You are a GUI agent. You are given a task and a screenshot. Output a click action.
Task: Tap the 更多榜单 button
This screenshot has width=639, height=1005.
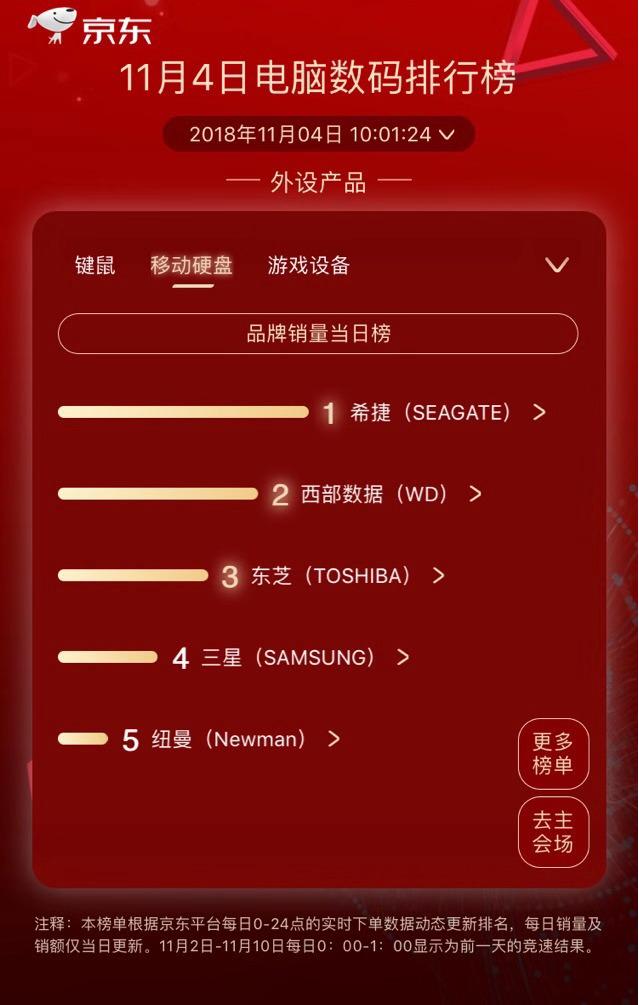pos(553,755)
